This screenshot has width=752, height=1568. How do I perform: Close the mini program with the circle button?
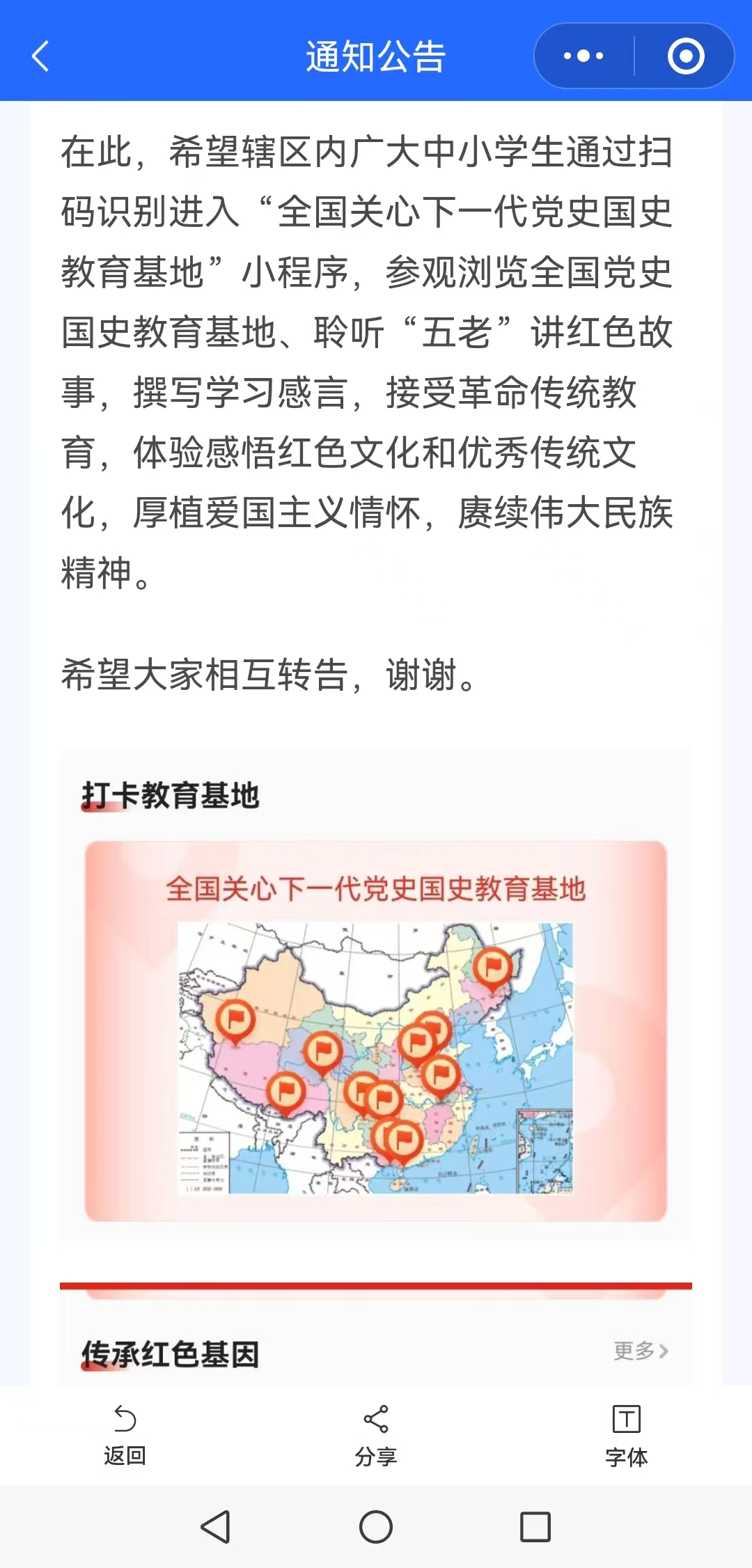(685, 56)
